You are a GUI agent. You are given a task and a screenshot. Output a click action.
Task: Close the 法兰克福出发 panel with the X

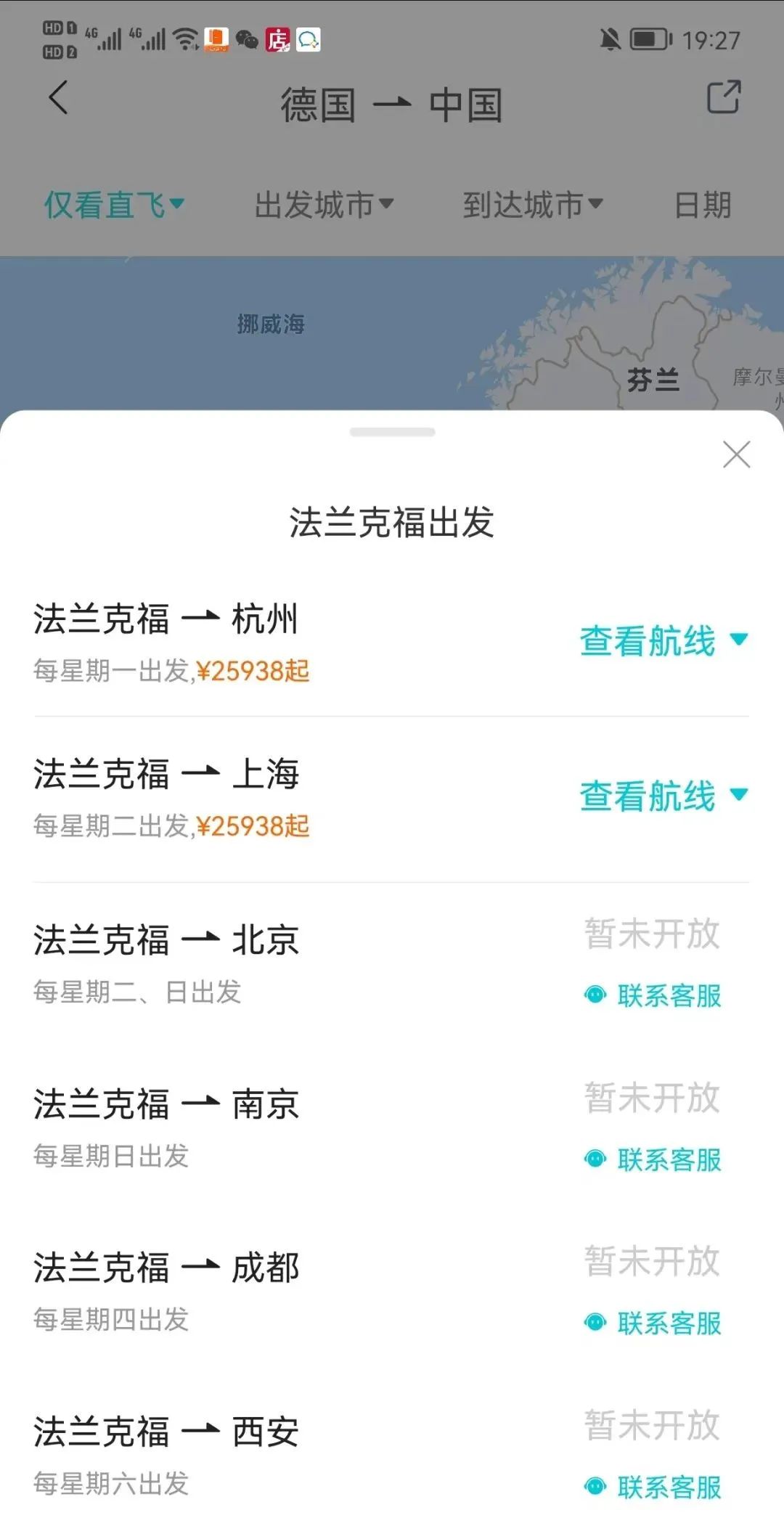(x=737, y=455)
